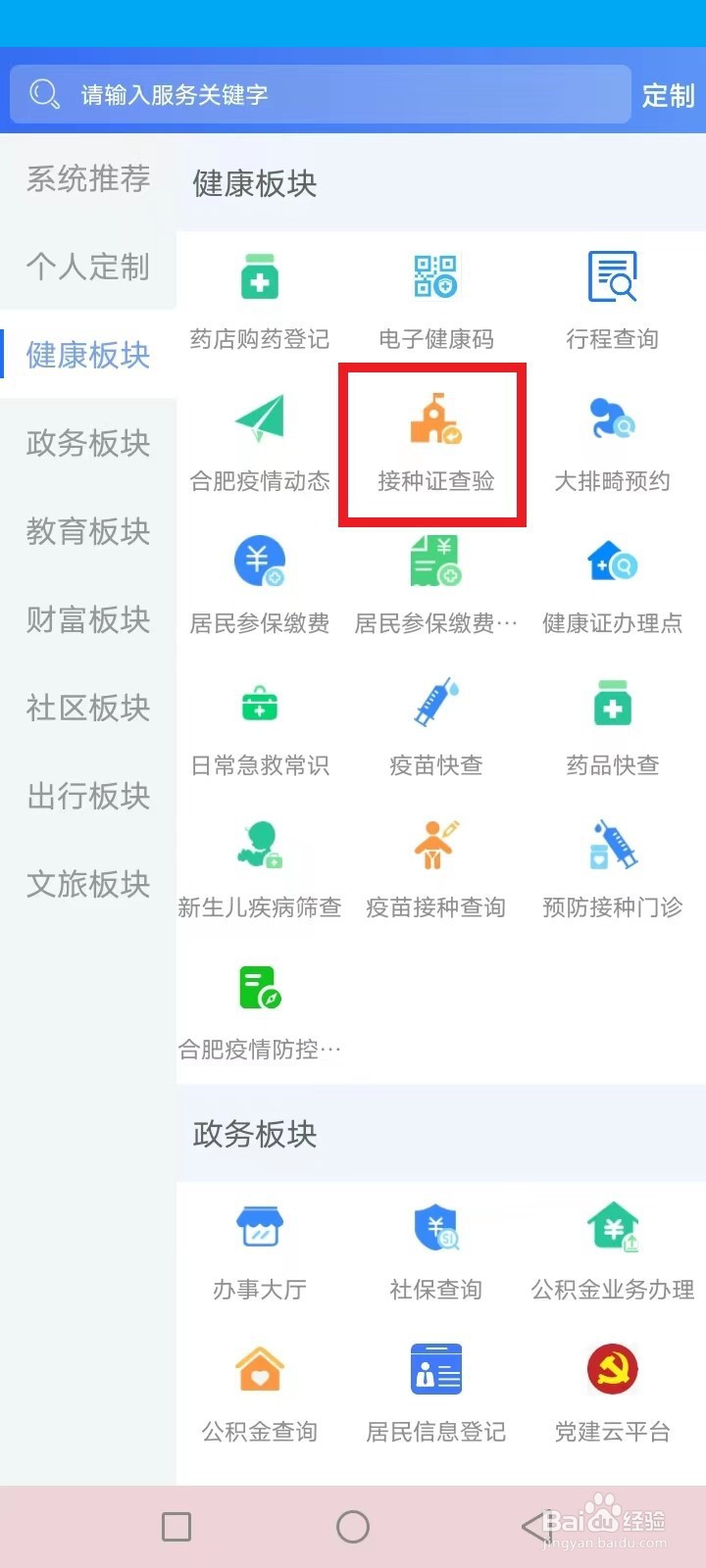Open 行程查询 travel record query
Image resolution: width=706 pixels, height=1568 pixels.
coord(611,294)
